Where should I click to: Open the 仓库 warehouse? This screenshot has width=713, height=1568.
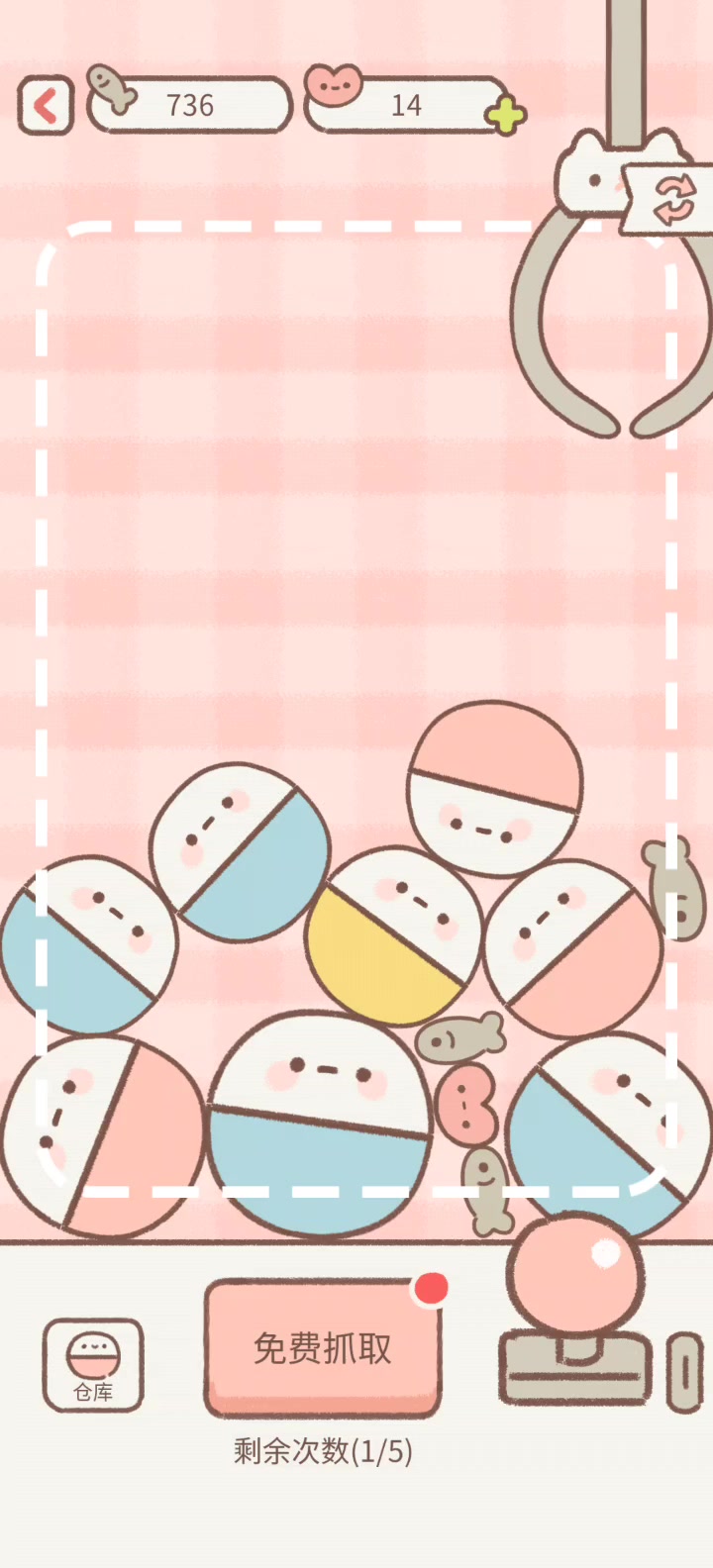pyautogui.click(x=93, y=1364)
